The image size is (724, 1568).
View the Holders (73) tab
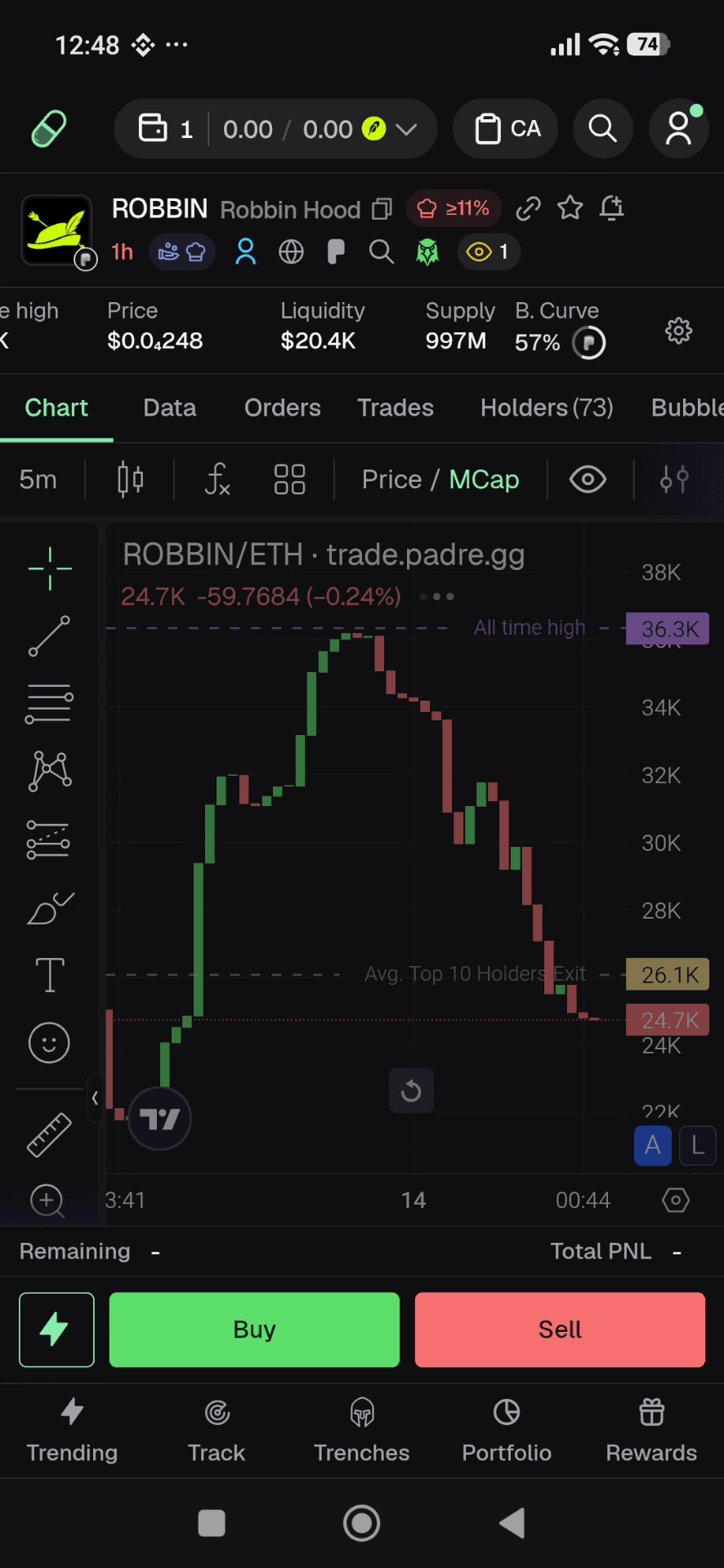[x=547, y=408]
